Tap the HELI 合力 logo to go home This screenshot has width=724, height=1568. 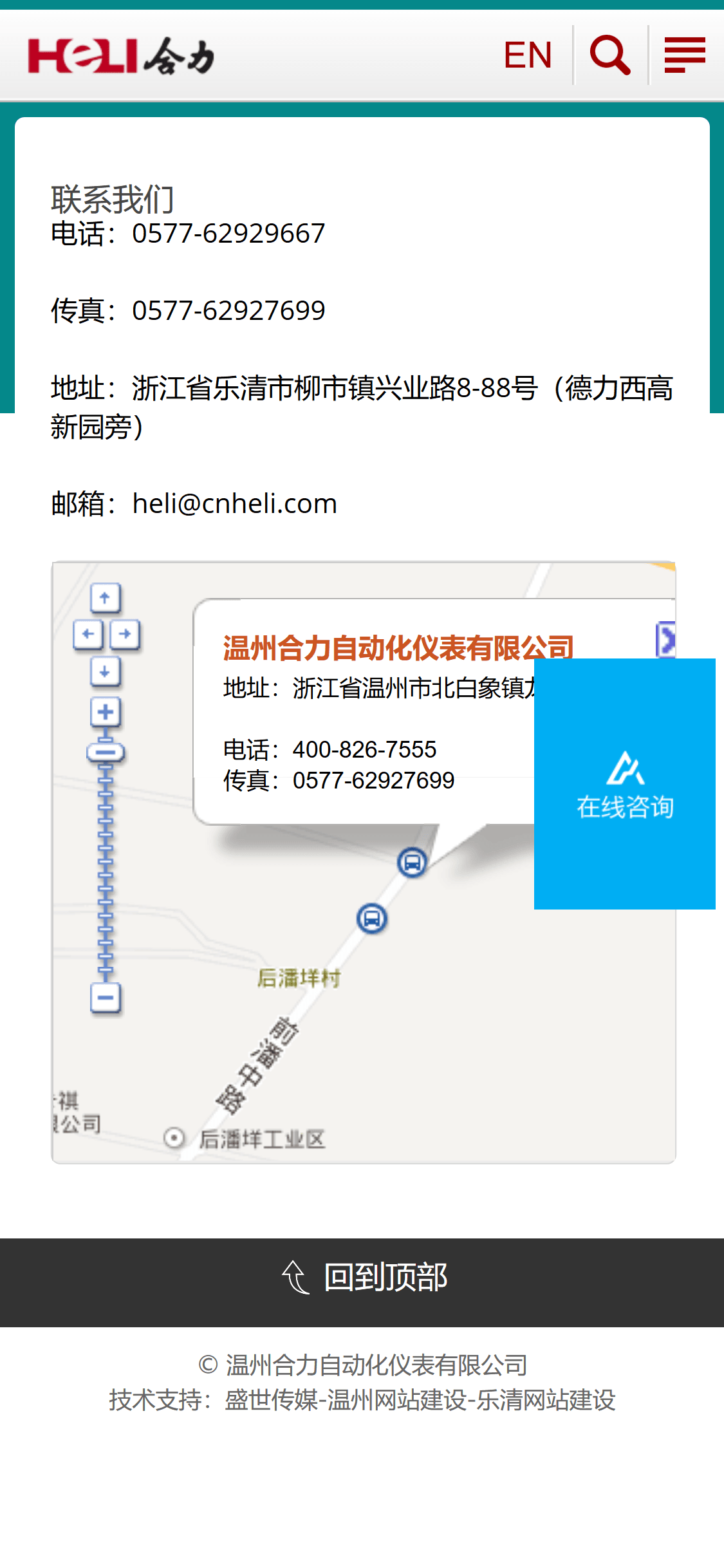[121, 57]
